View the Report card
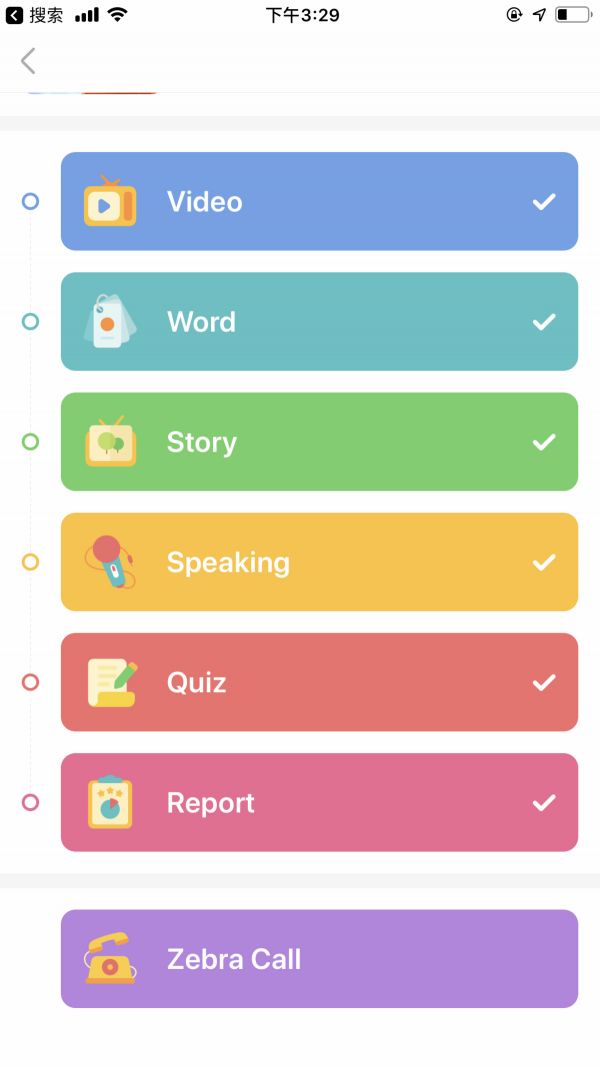This screenshot has width=600, height=1066. (x=319, y=802)
